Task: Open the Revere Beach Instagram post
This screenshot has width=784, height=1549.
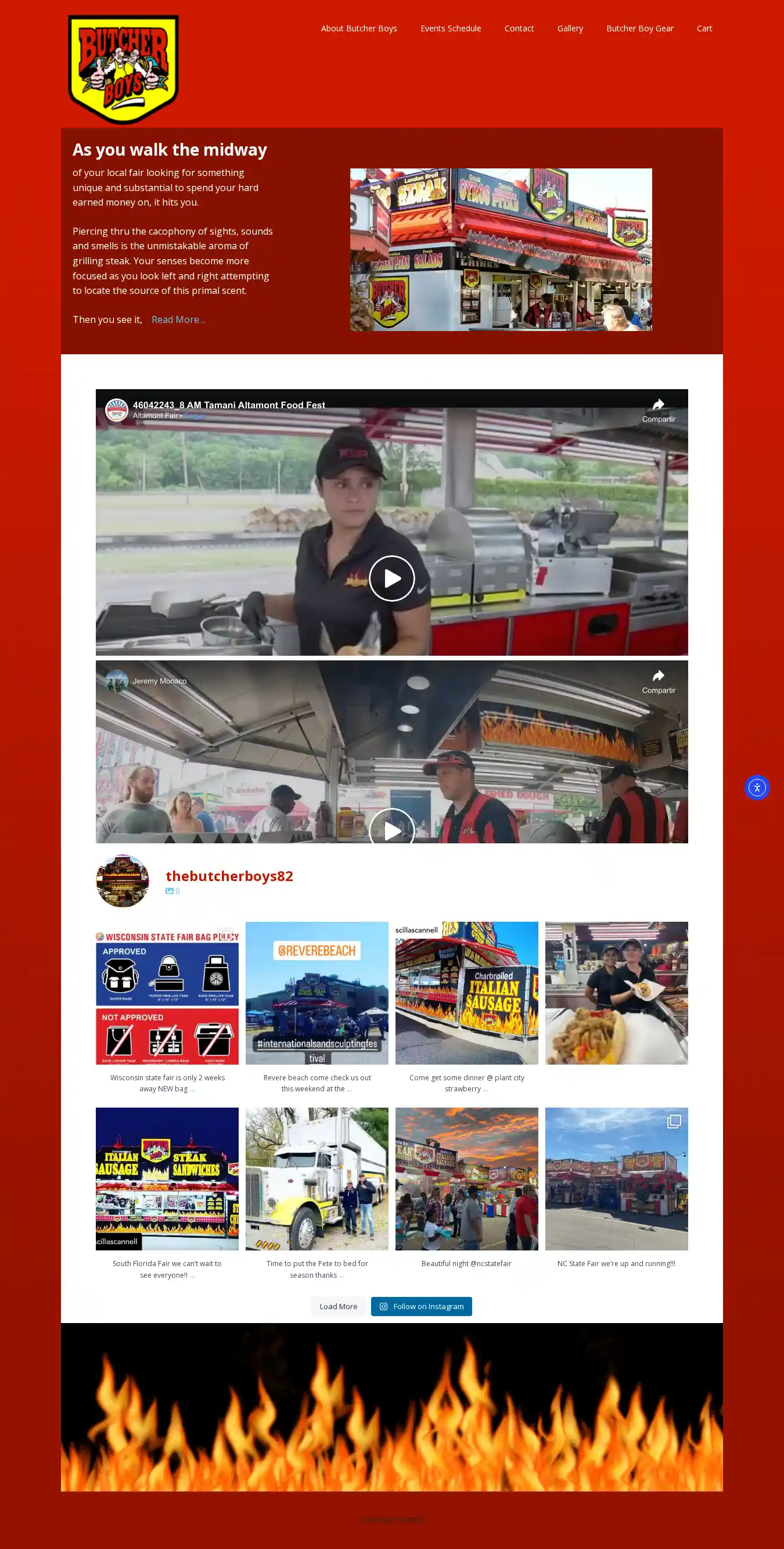Action: (x=317, y=993)
